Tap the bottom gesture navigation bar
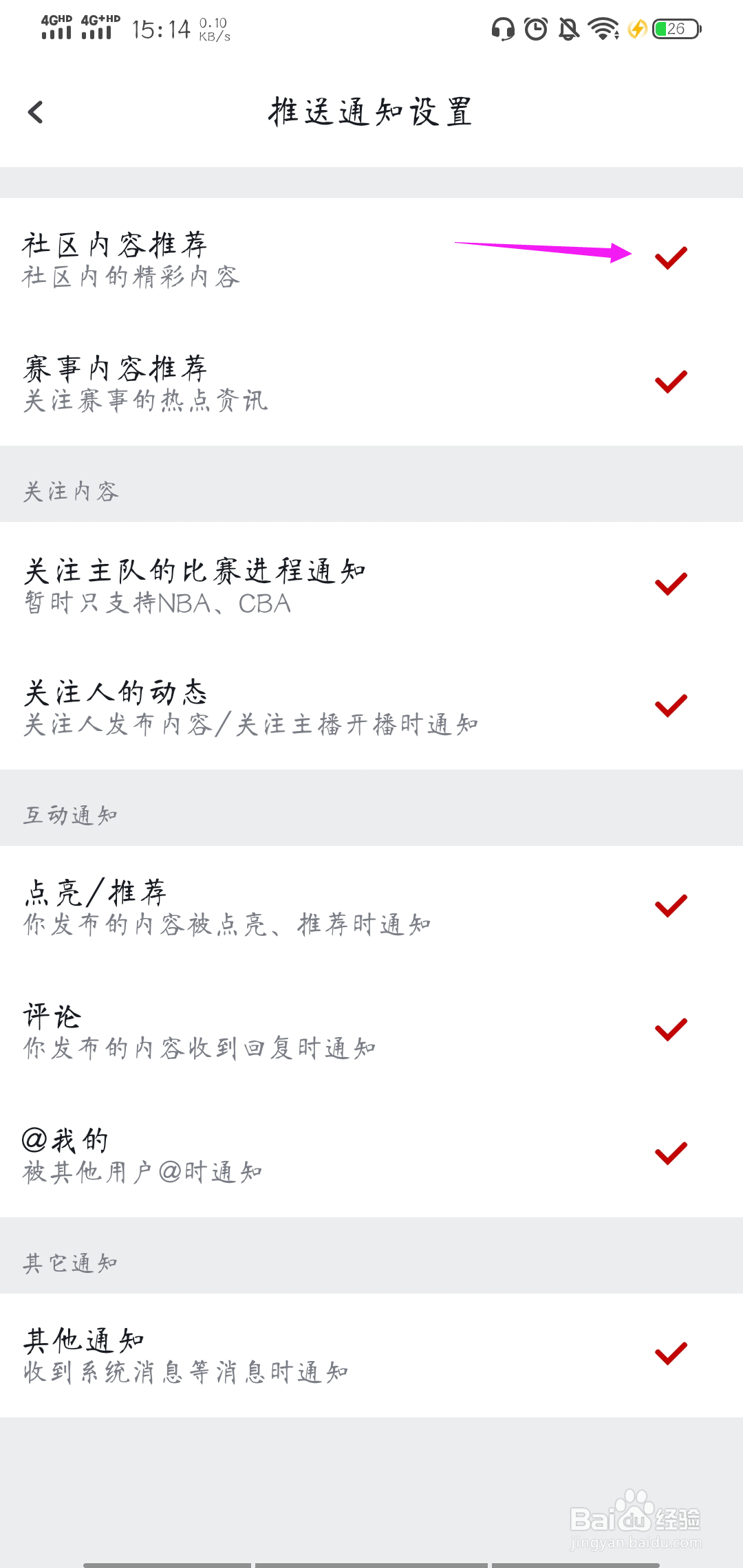743x1568 pixels. pyautogui.click(x=371, y=1561)
